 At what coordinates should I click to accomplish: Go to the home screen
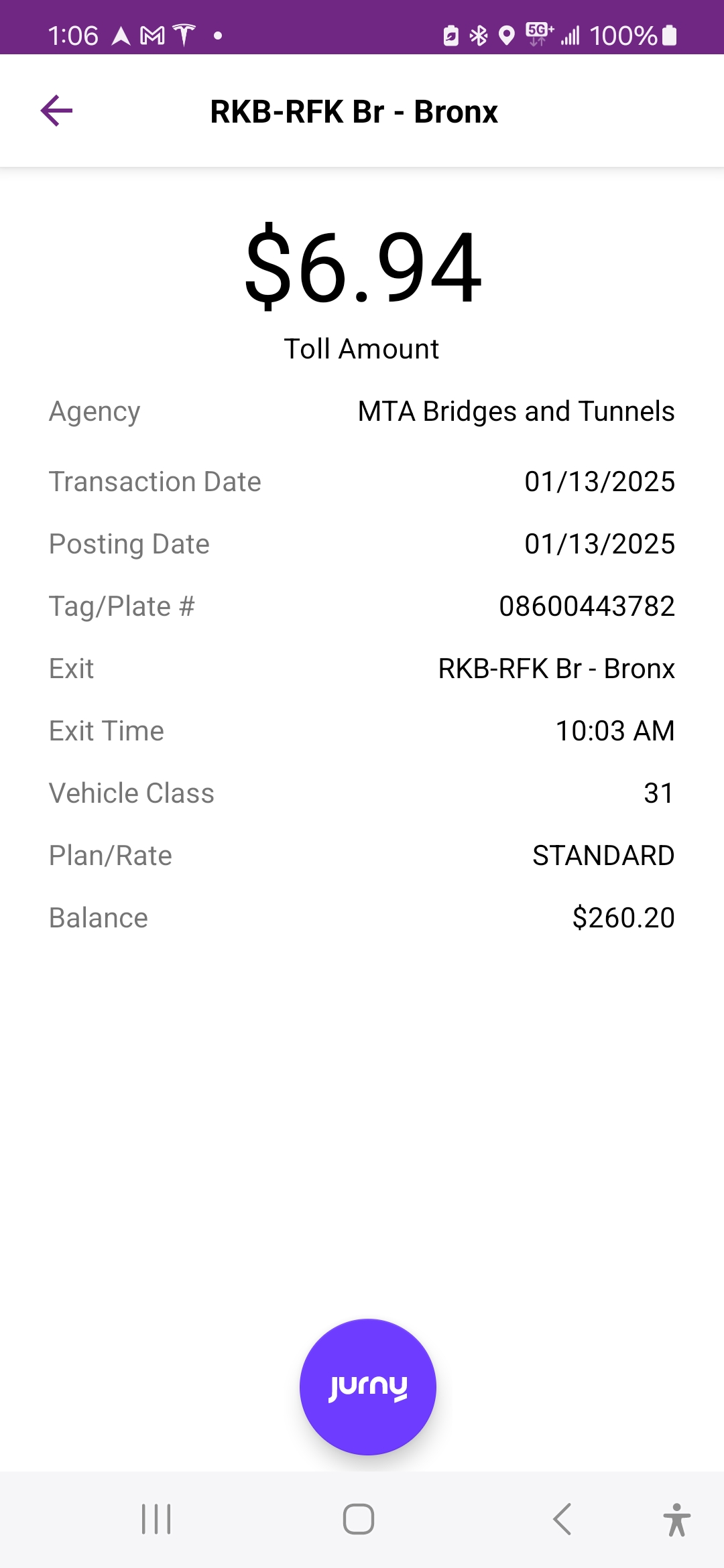[x=359, y=1519]
